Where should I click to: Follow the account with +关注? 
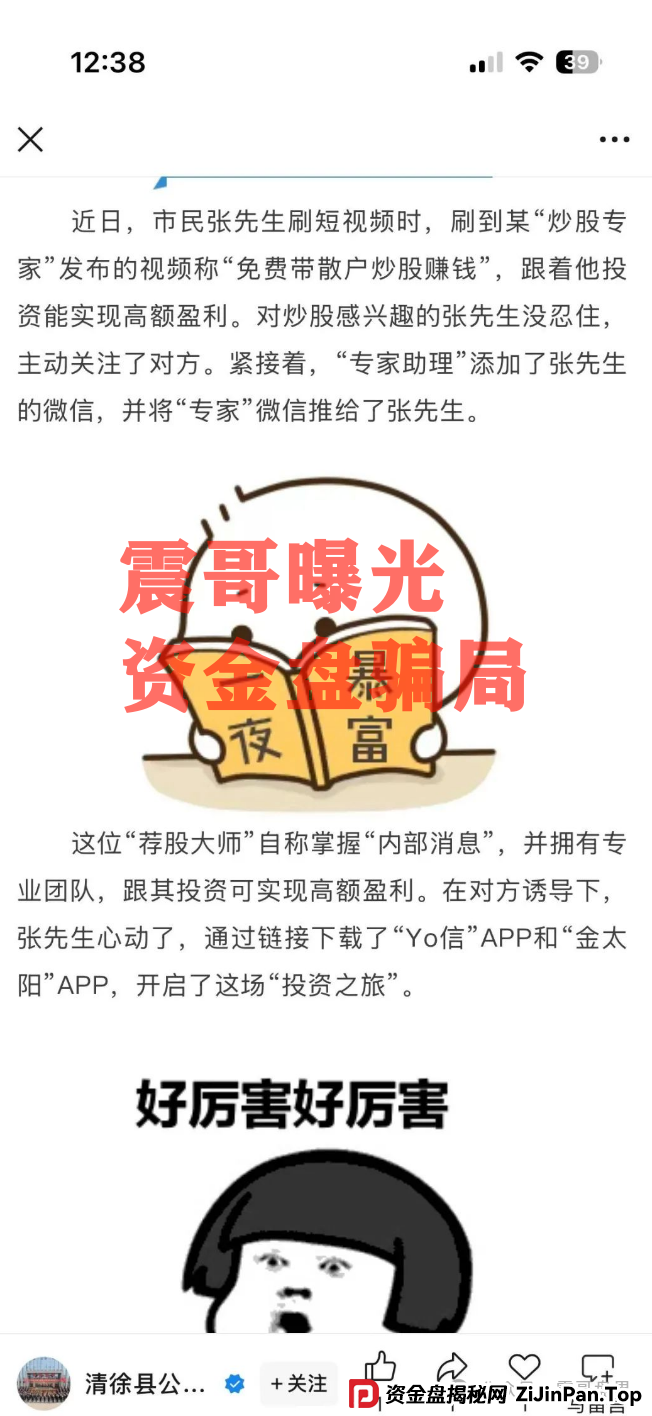click(x=298, y=1383)
